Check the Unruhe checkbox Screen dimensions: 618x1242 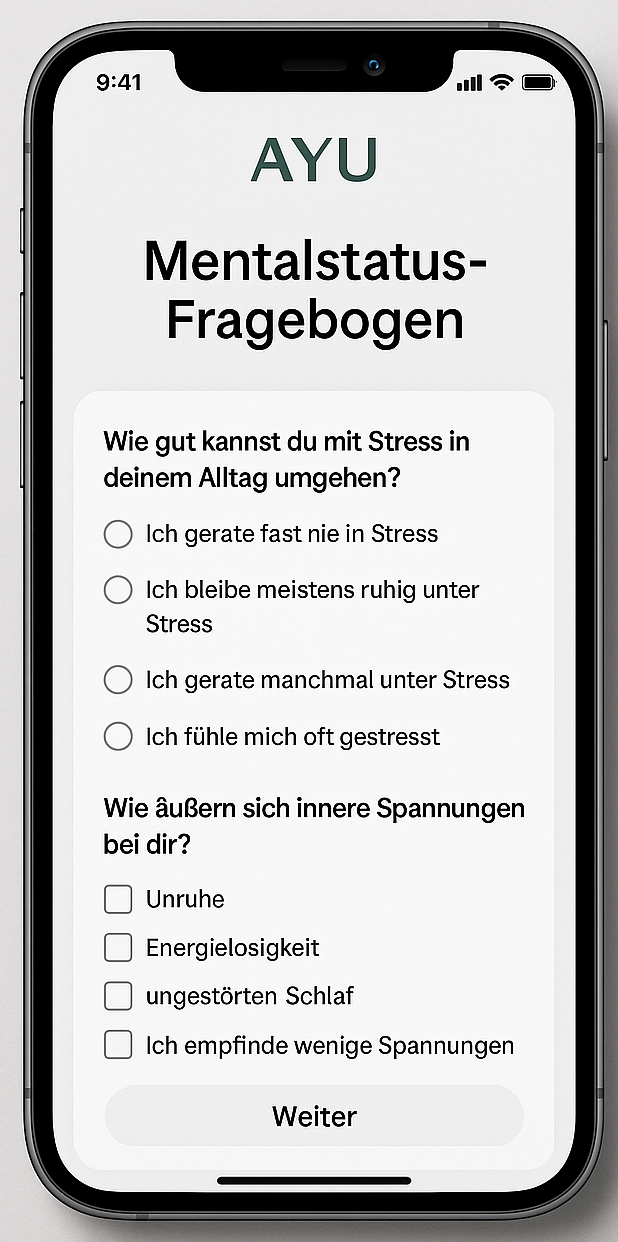pyautogui.click(x=118, y=899)
